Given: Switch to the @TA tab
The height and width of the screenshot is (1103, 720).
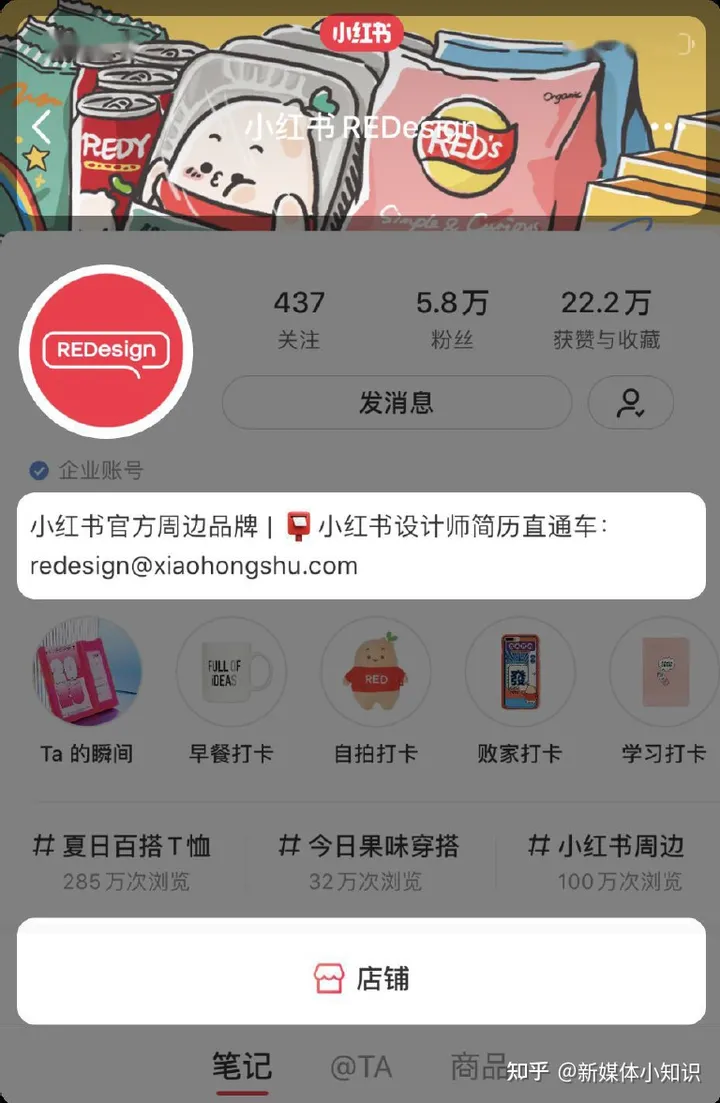Looking at the screenshot, I should [x=361, y=1066].
